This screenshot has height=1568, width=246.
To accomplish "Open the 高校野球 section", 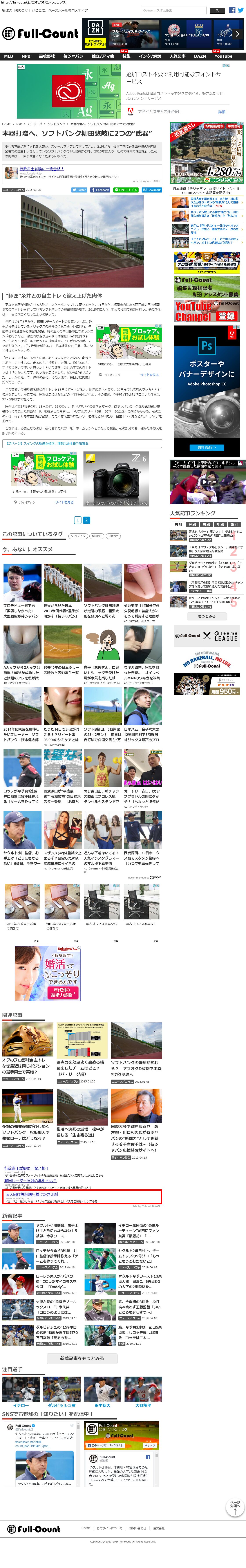I will [x=47, y=56].
